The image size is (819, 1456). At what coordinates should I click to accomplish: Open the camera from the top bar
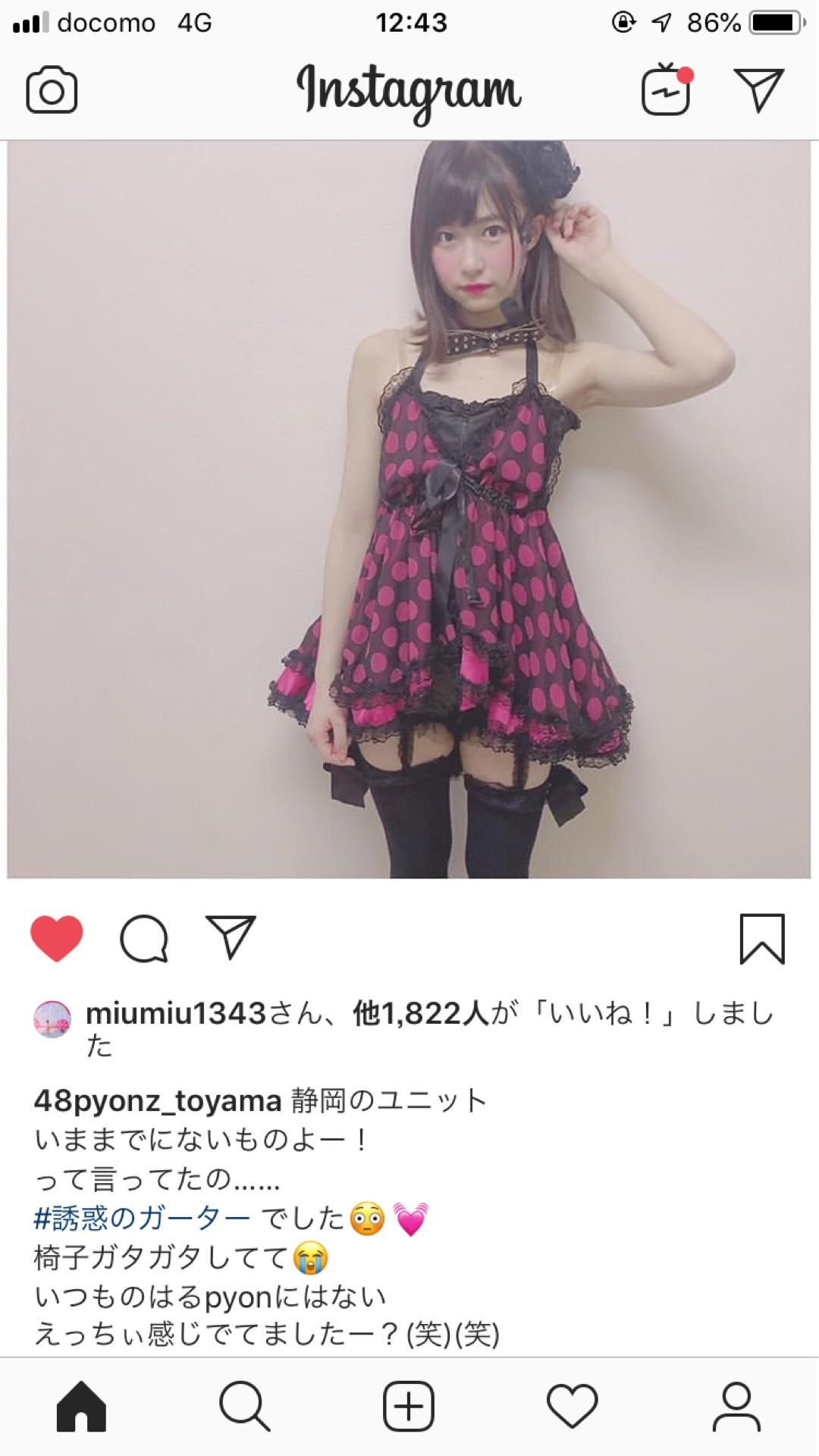pyautogui.click(x=52, y=92)
